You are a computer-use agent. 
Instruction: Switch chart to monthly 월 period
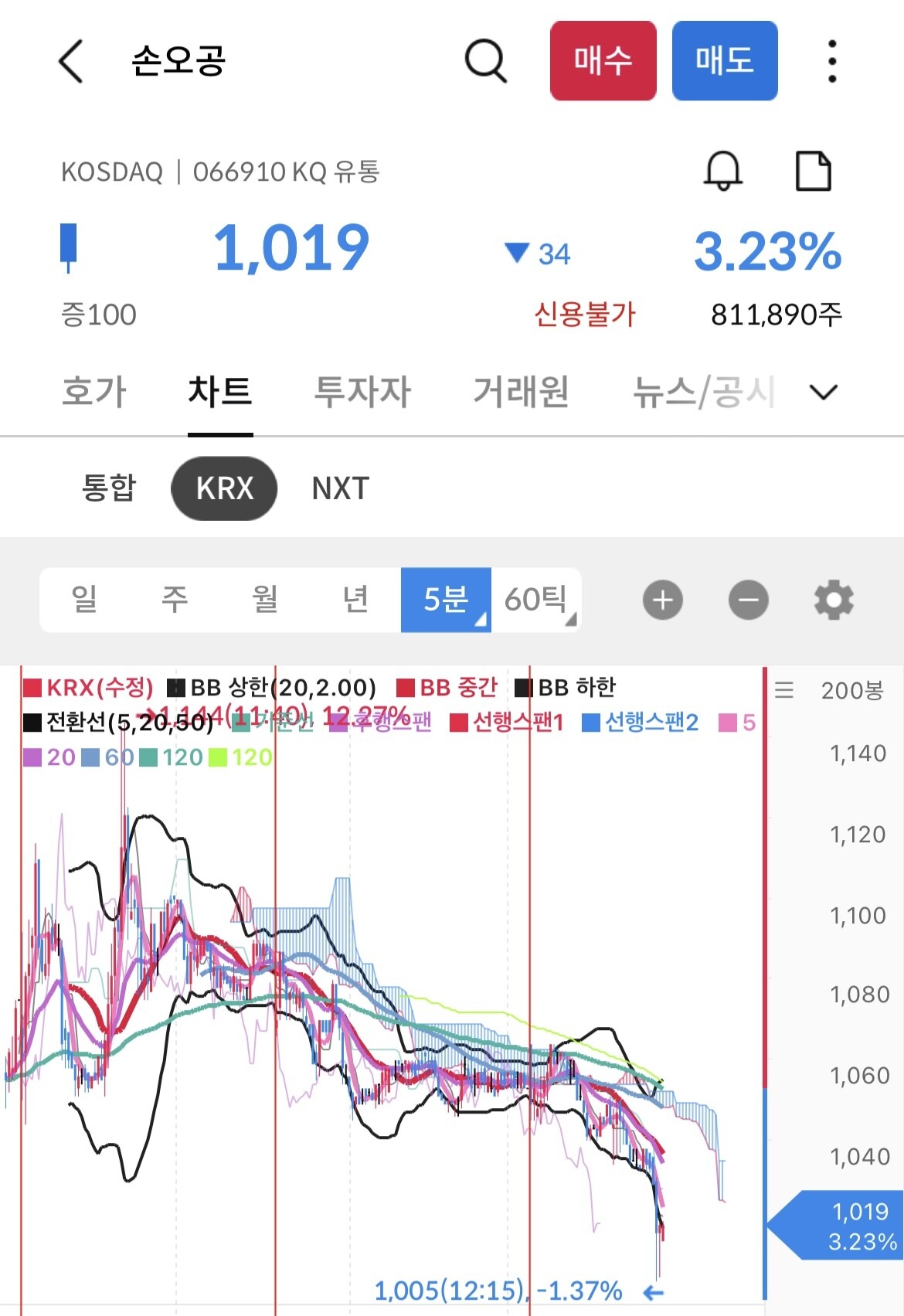click(x=265, y=600)
